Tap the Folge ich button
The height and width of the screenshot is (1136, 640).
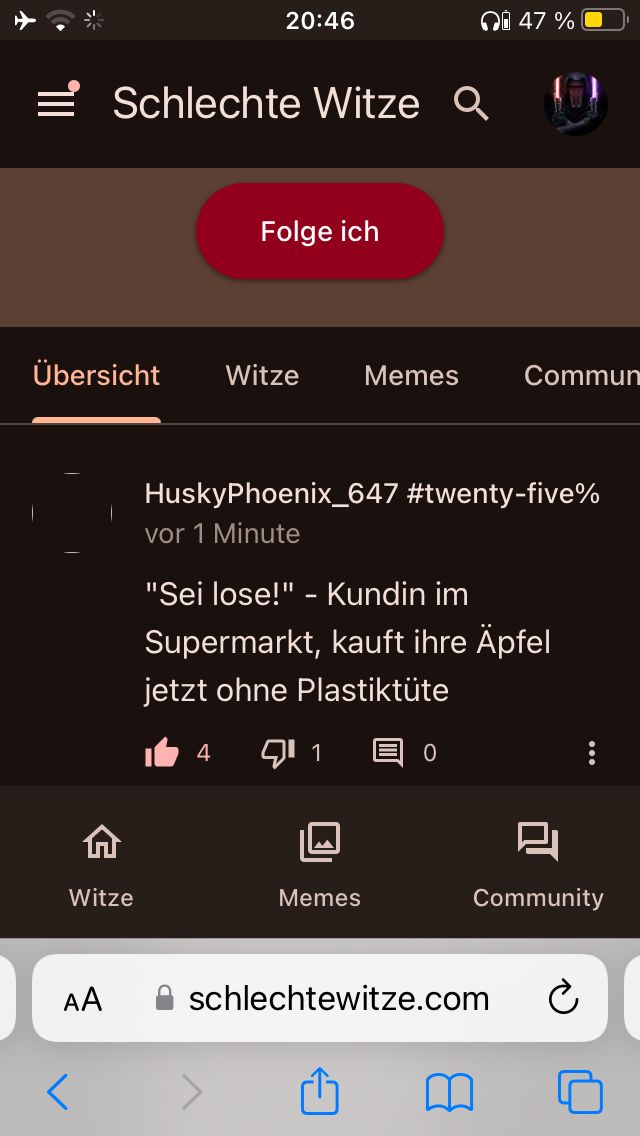(320, 231)
